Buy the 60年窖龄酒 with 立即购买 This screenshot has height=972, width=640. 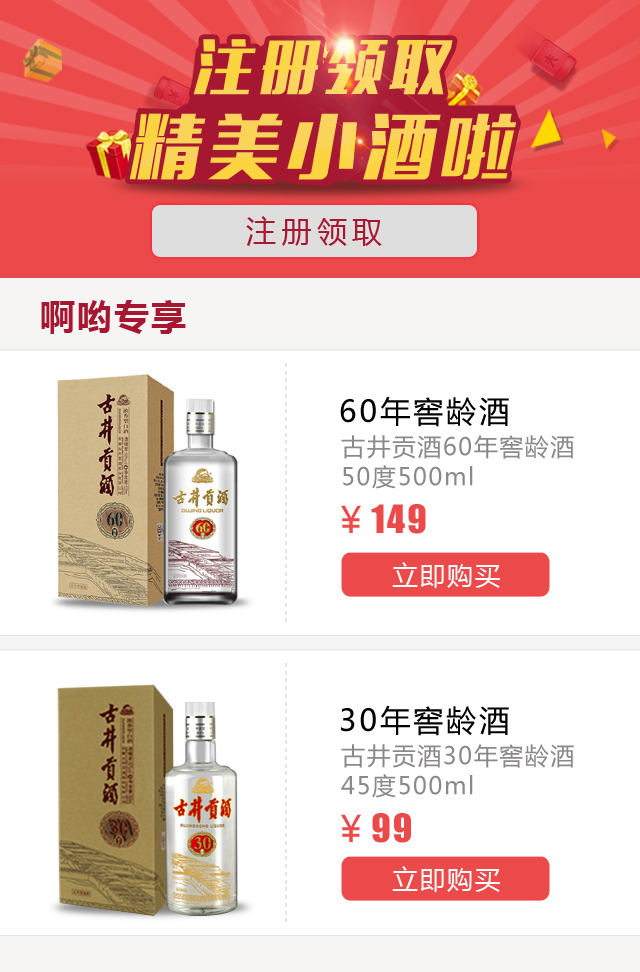(x=445, y=575)
